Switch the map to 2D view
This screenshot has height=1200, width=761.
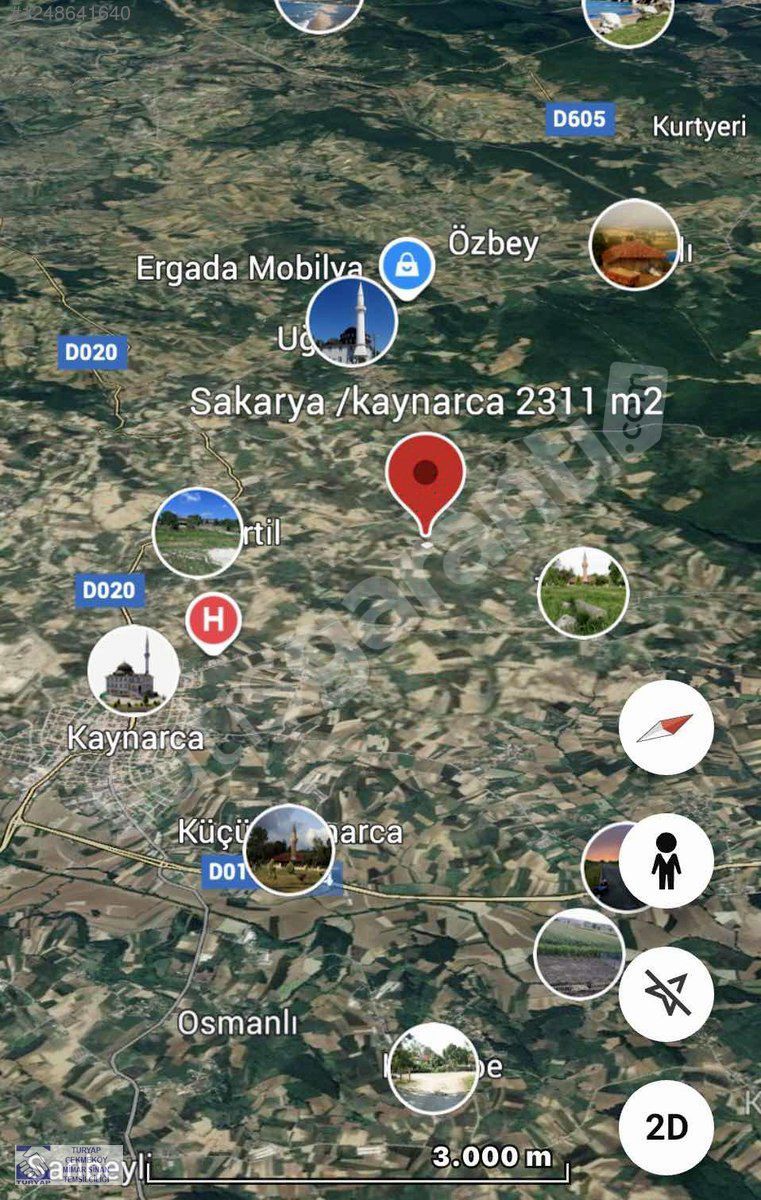pyautogui.click(x=666, y=1127)
